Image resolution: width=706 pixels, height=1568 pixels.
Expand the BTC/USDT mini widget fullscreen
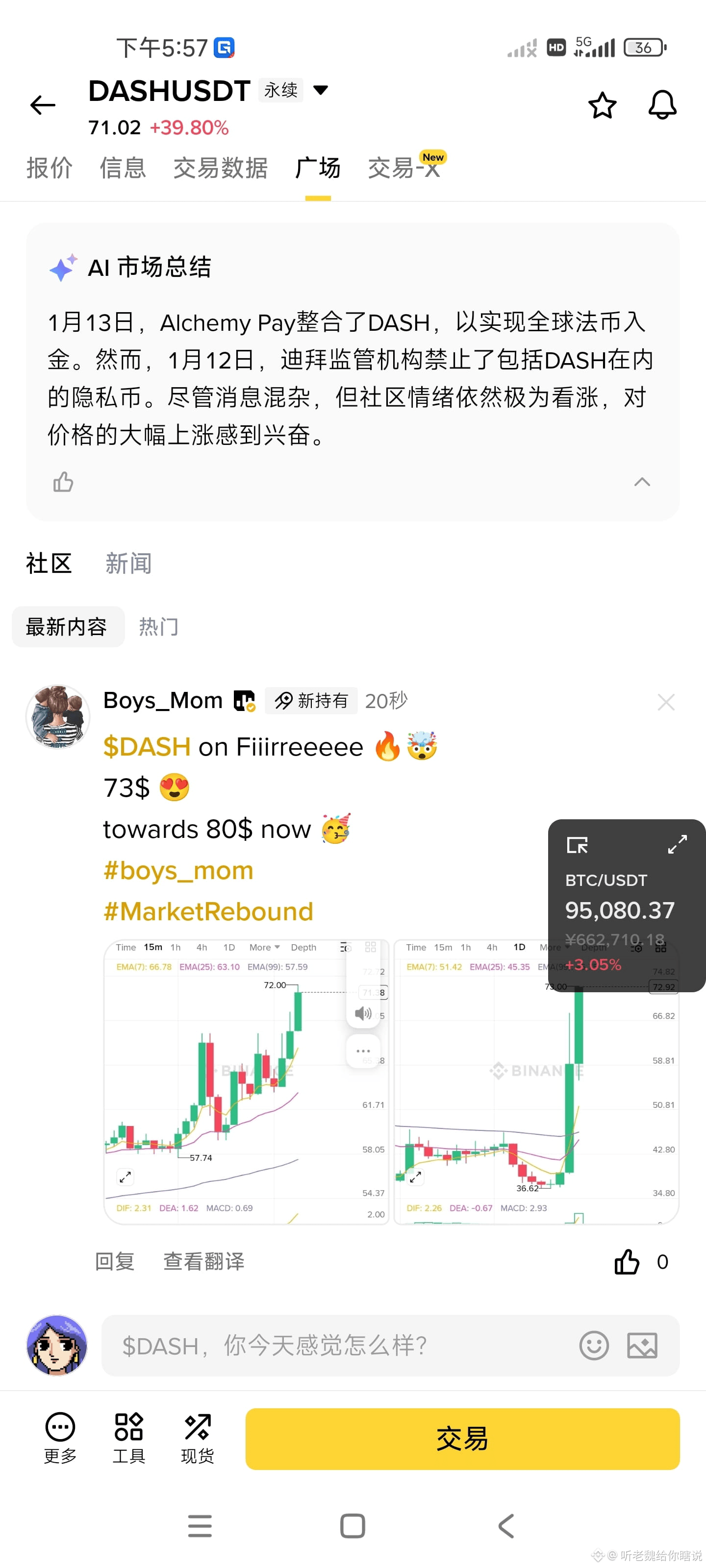678,845
